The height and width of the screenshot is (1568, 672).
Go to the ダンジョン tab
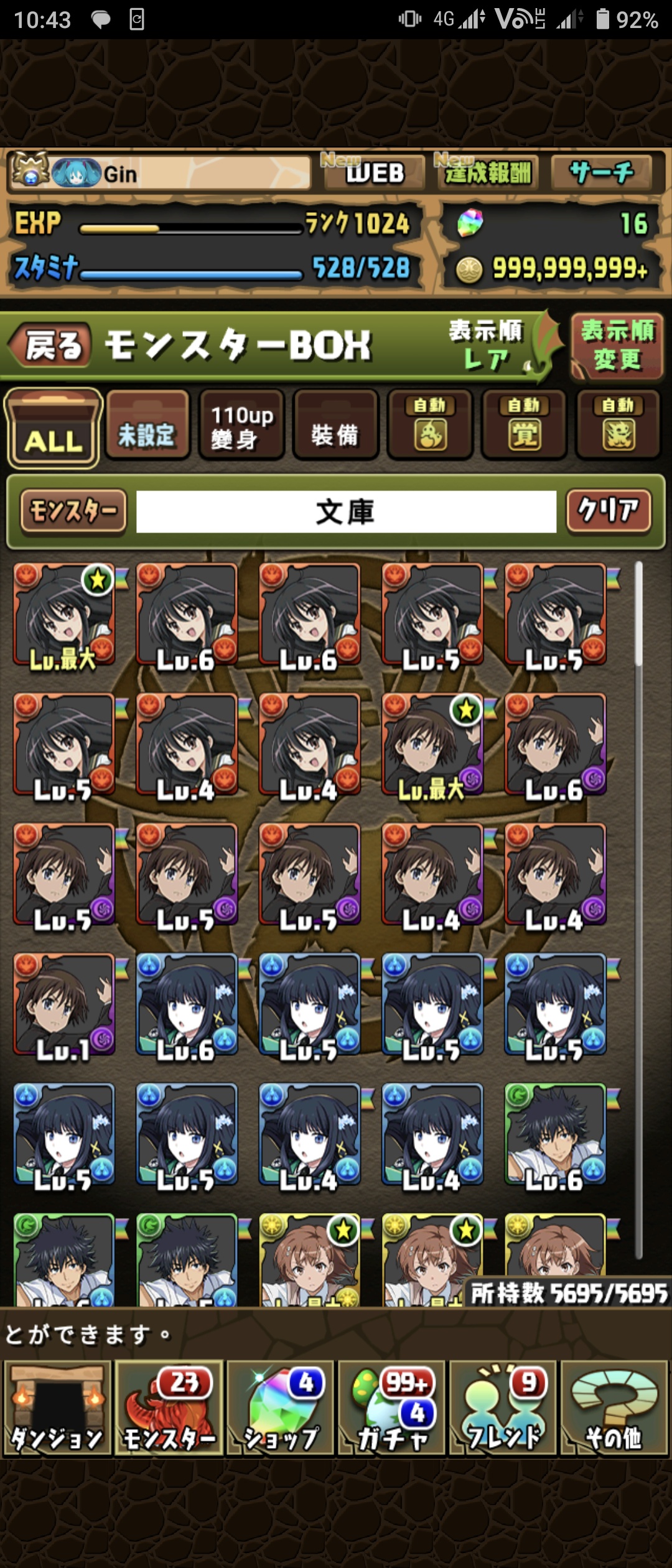[57, 1407]
